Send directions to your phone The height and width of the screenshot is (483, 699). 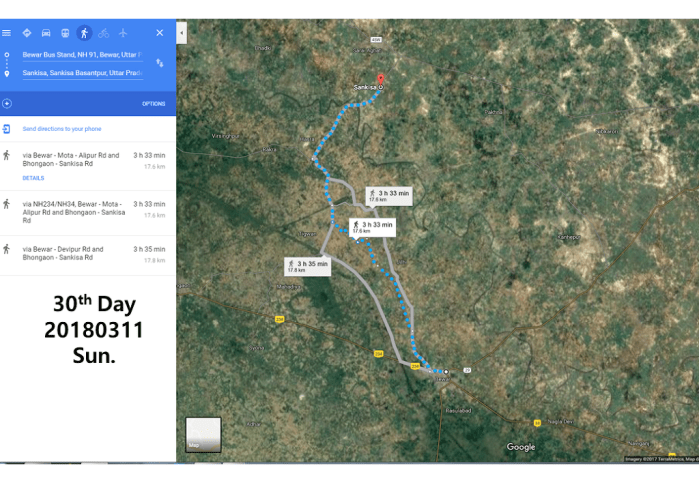[61, 129]
